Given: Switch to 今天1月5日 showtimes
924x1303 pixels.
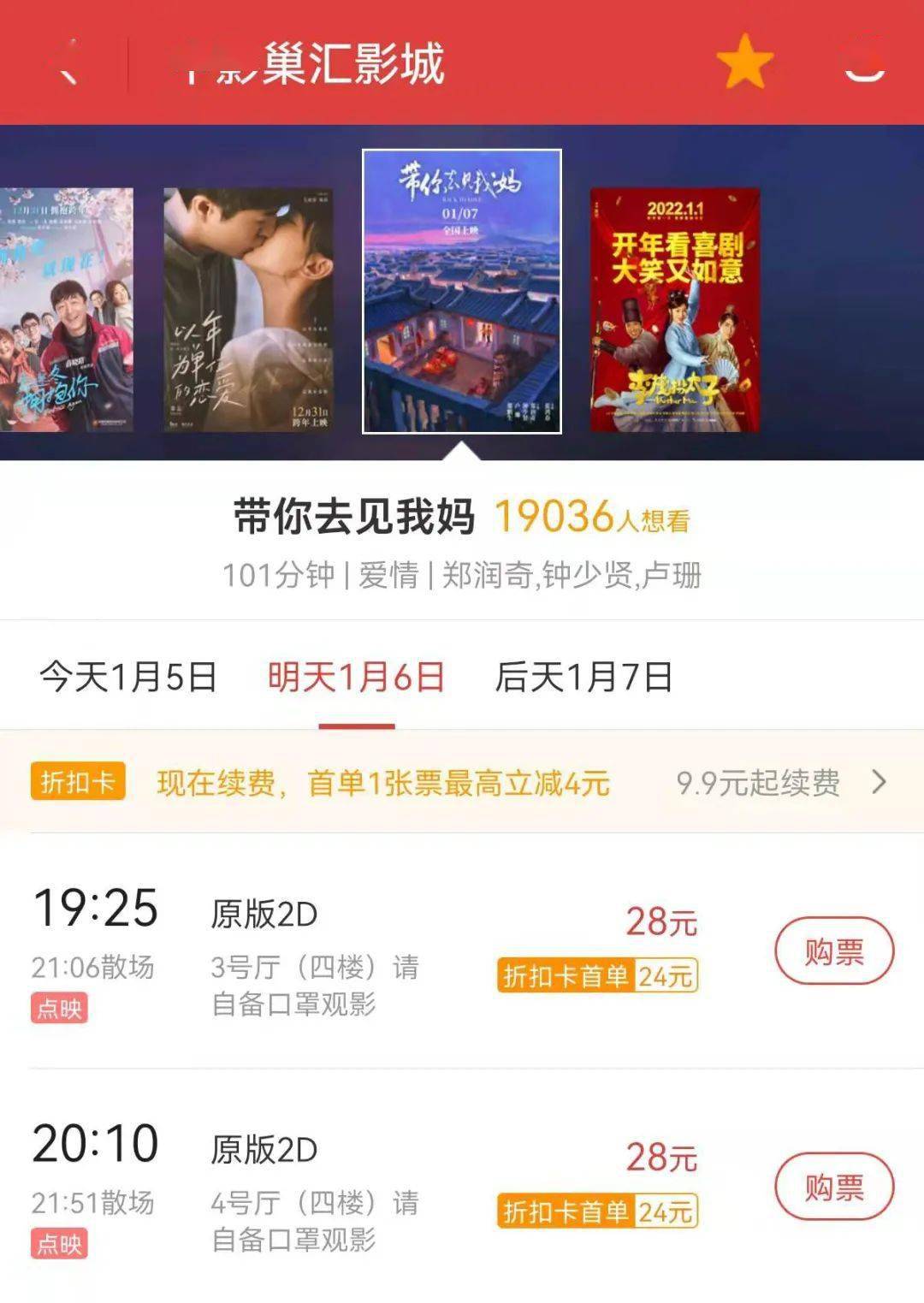Looking at the screenshot, I should click(128, 678).
